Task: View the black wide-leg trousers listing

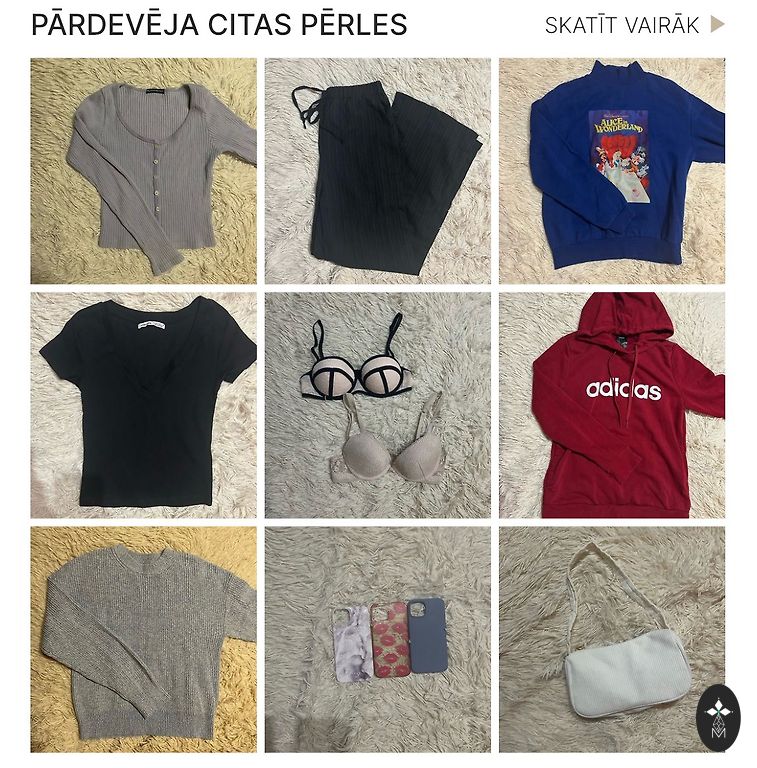Action: pos(377,171)
